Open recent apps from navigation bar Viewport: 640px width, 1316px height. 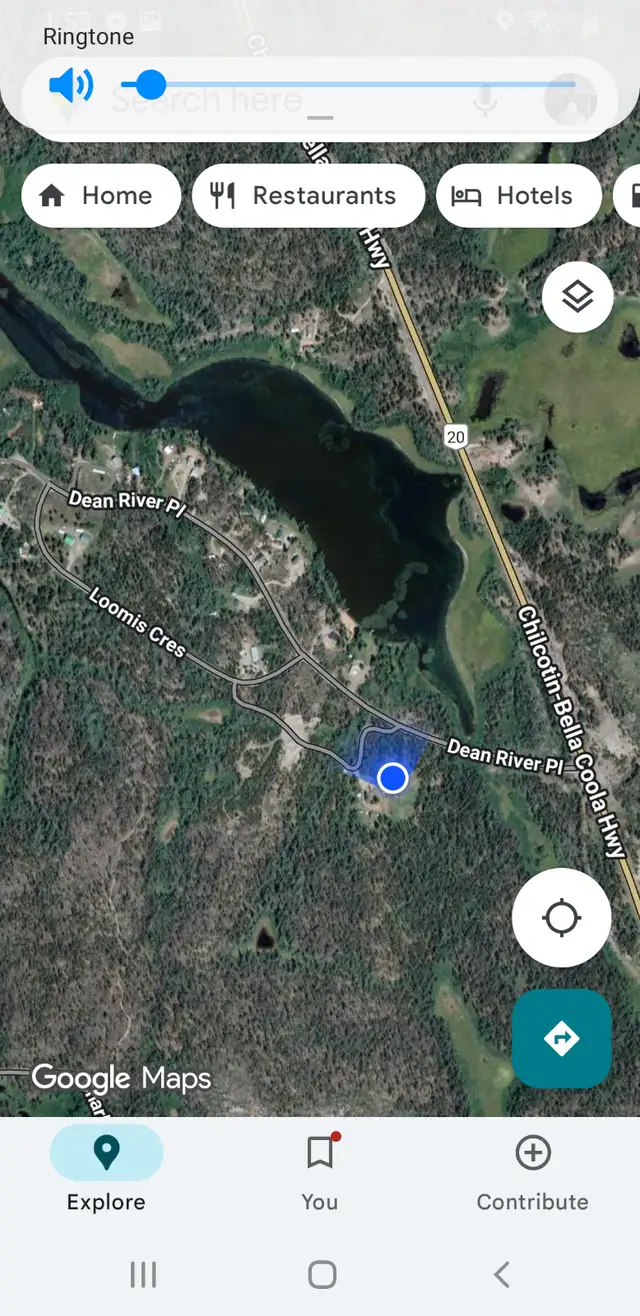click(143, 1274)
